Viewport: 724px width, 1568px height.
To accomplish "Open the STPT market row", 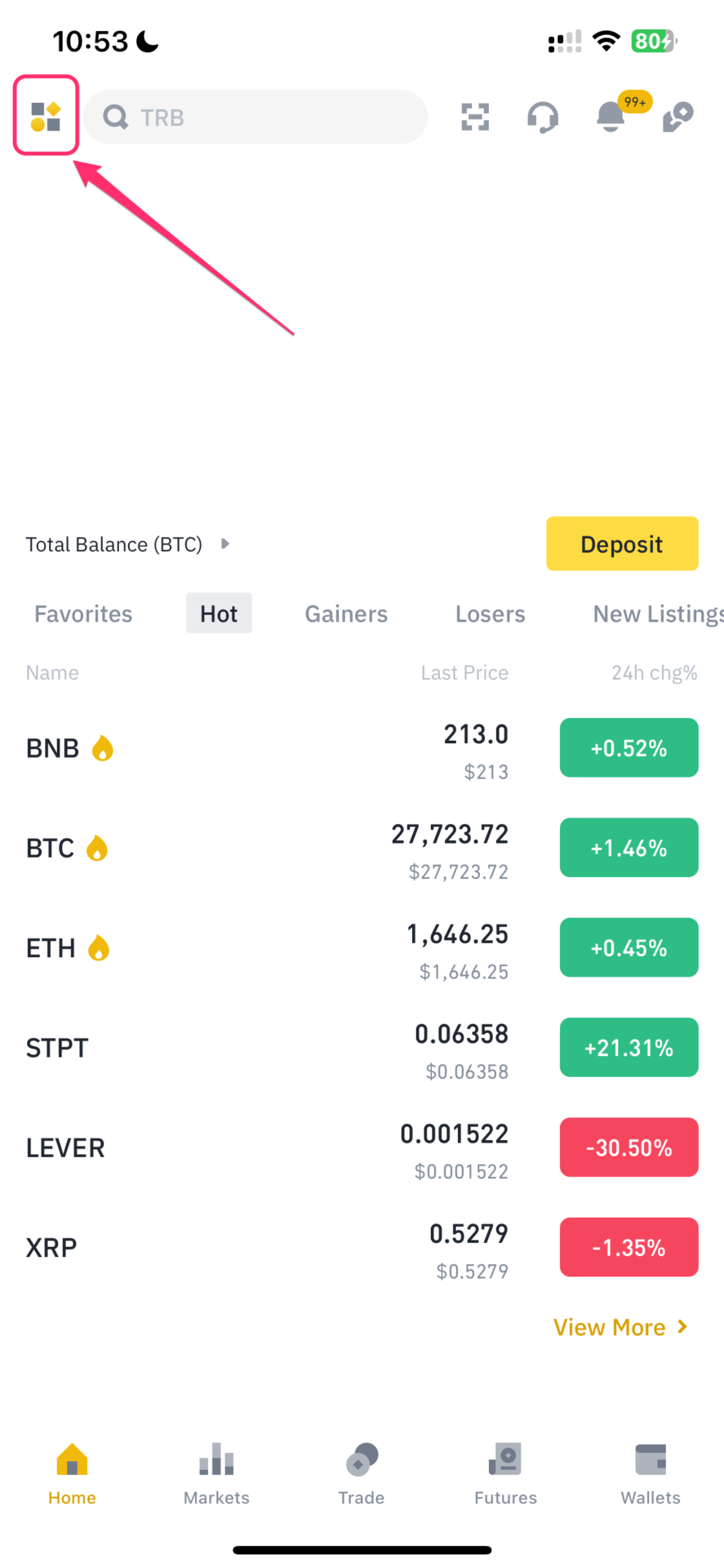I will (362, 1048).
